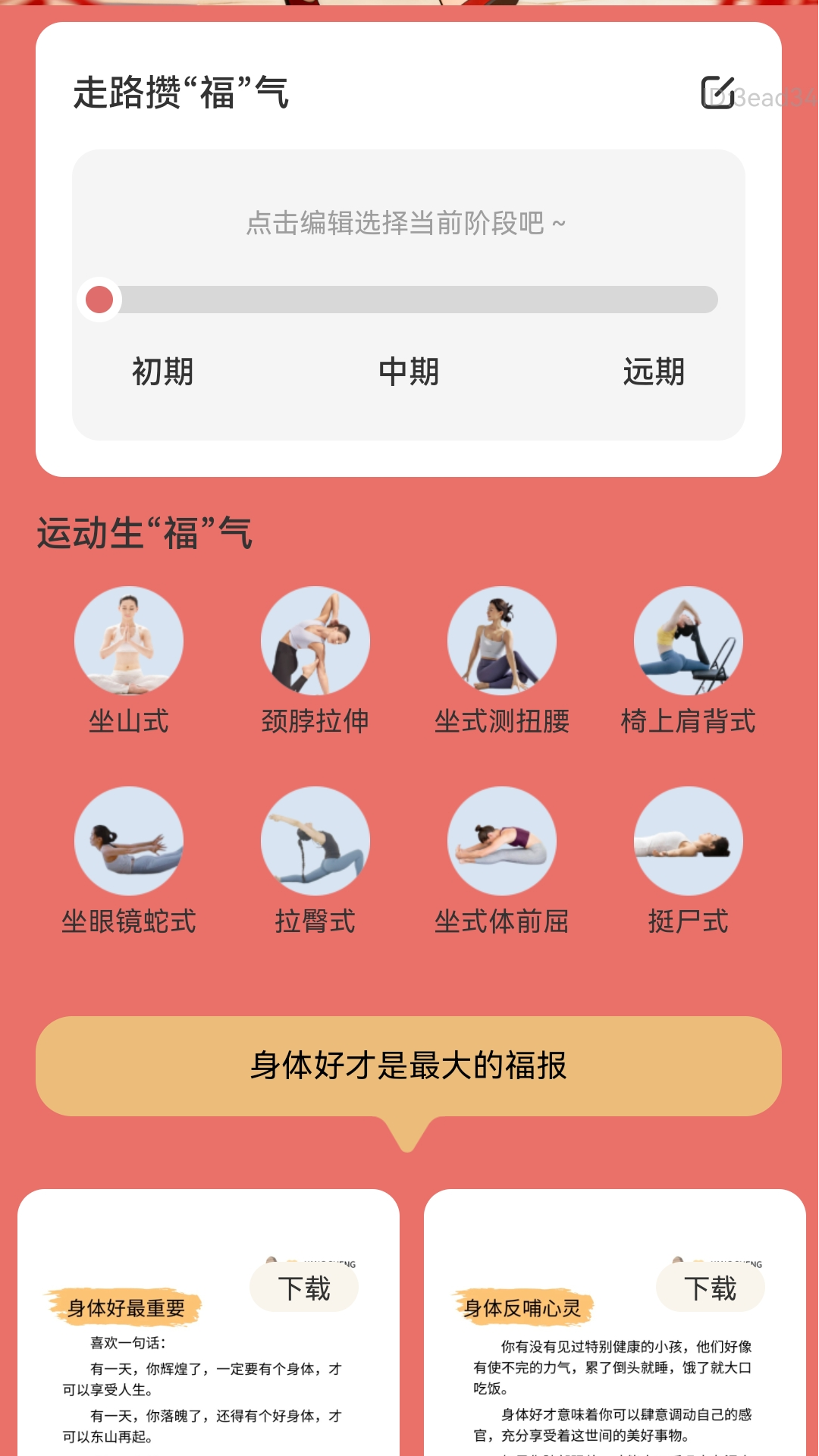Open the 坐式体前屈 exercise icon
This screenshot has height=1456, width=819.
pos(500,840)
